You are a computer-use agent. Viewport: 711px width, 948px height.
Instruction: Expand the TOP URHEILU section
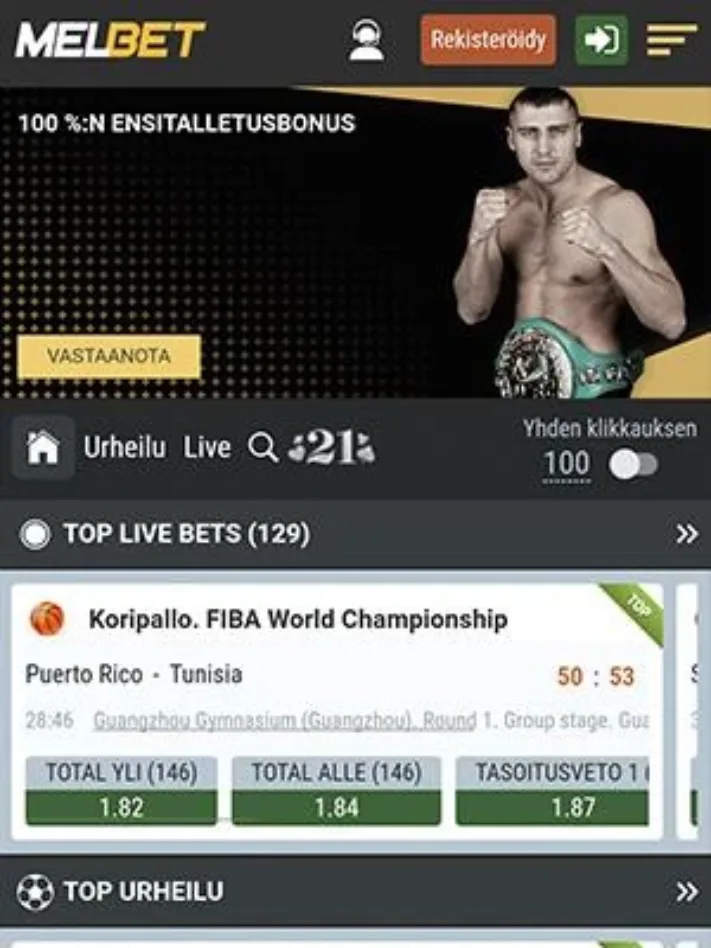[686, 892]
